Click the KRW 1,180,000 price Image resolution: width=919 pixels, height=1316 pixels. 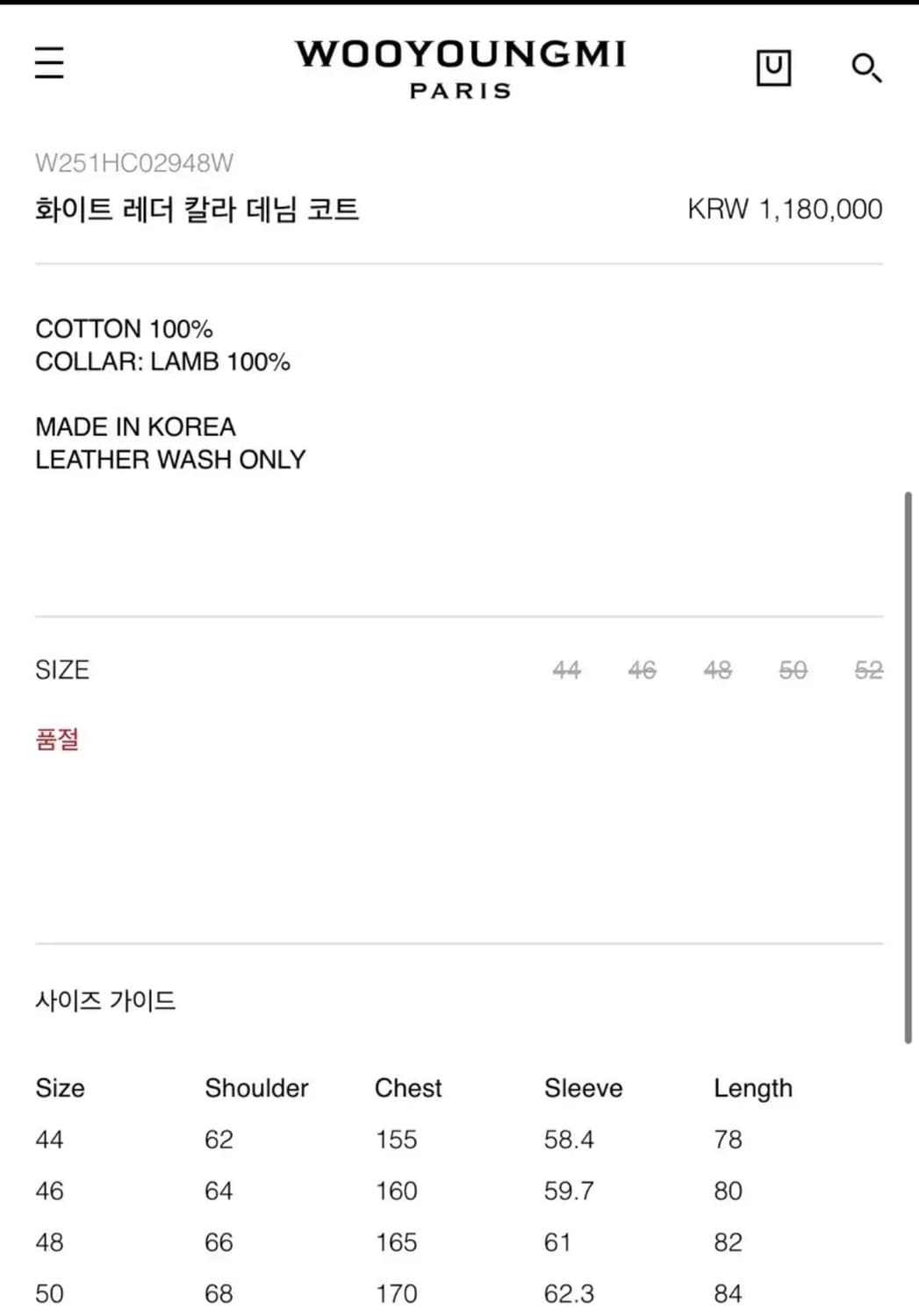pyautogui.click(x=784, y=209)
